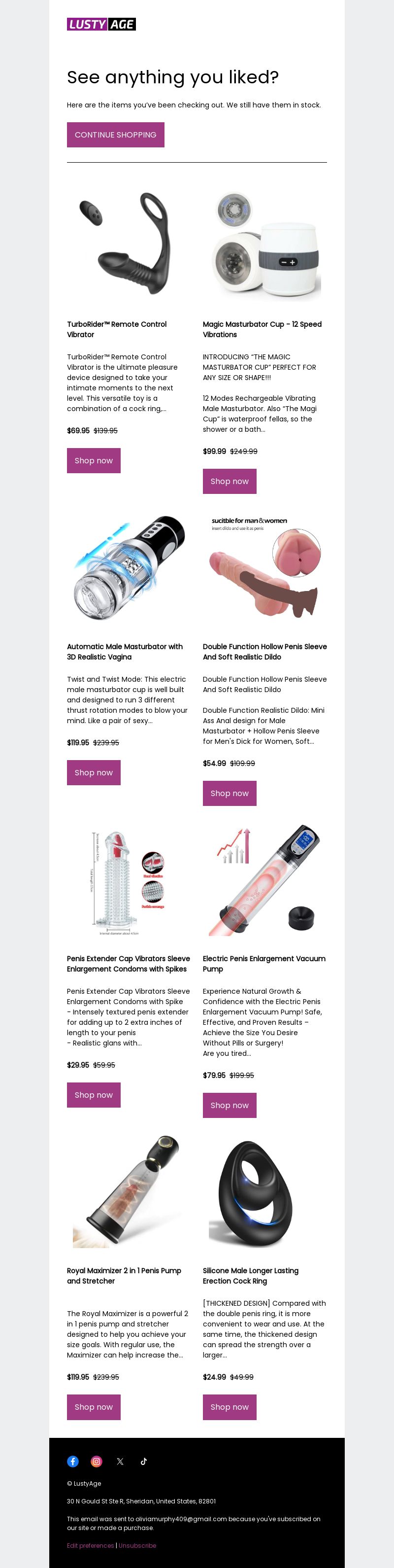Viewport: 394px width, 1568px height.
Task: Open the Edit preferences link
Action: (91, 1545)
